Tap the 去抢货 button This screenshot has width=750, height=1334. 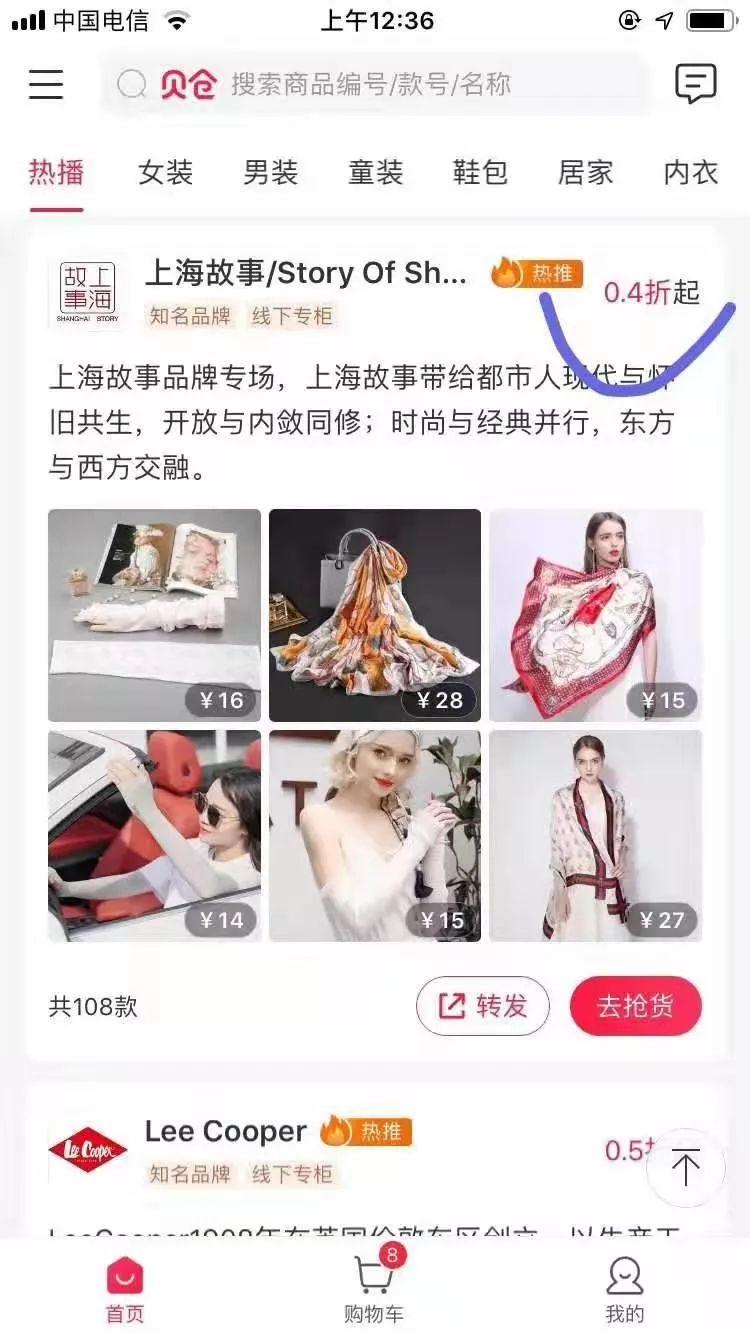tap(636, 1006)
